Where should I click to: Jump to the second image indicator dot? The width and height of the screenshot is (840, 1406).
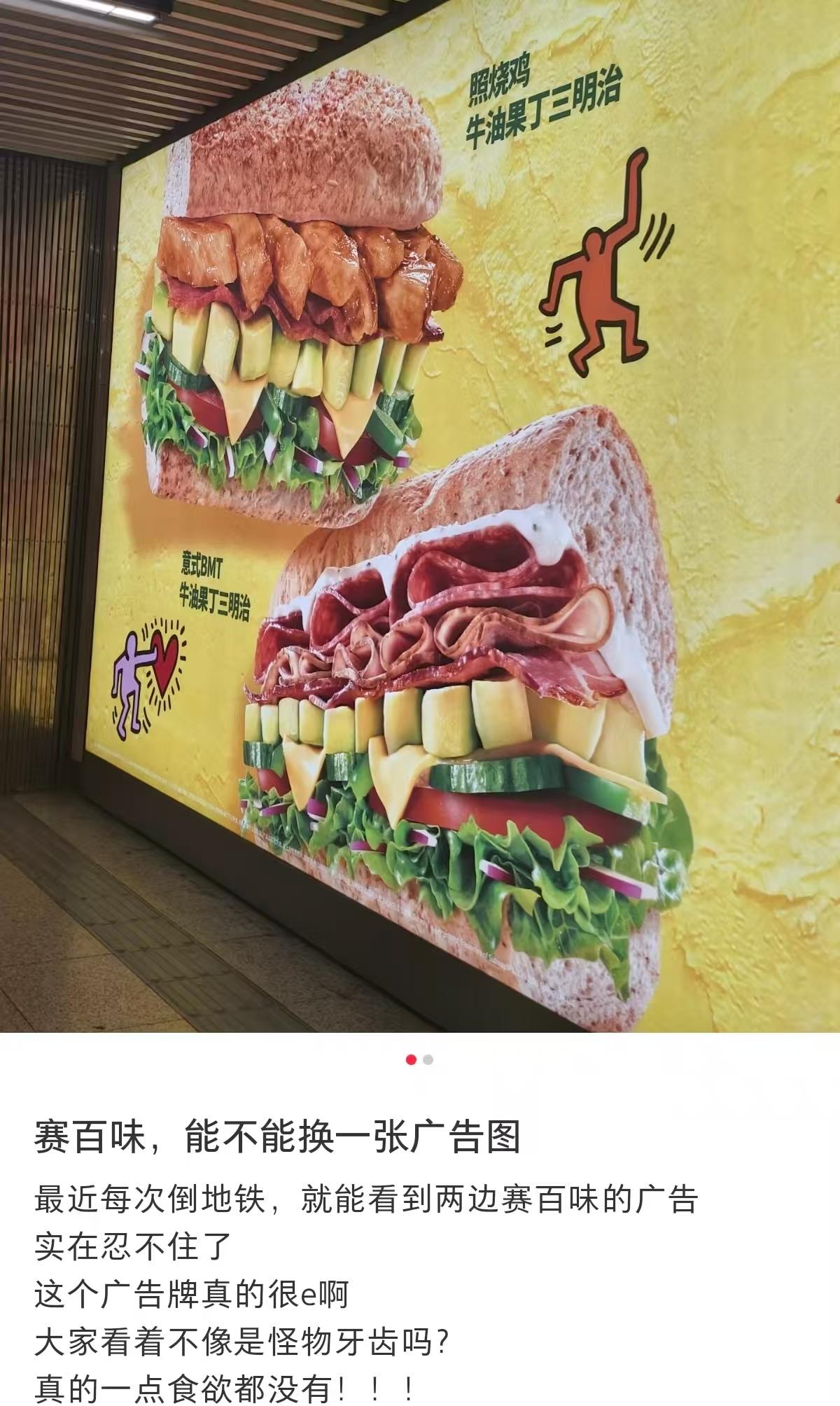(x=428, y=1059)
